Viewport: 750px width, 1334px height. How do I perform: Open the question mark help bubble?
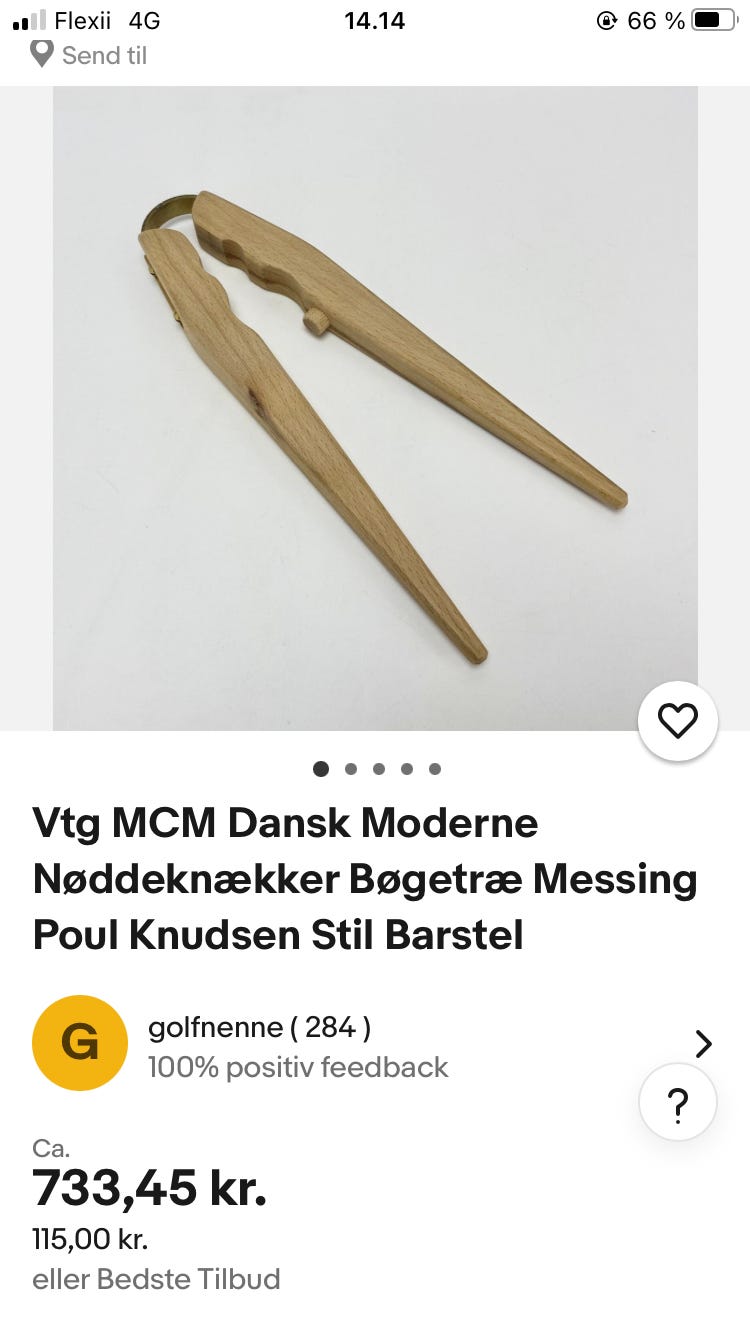coord(678,1101)
